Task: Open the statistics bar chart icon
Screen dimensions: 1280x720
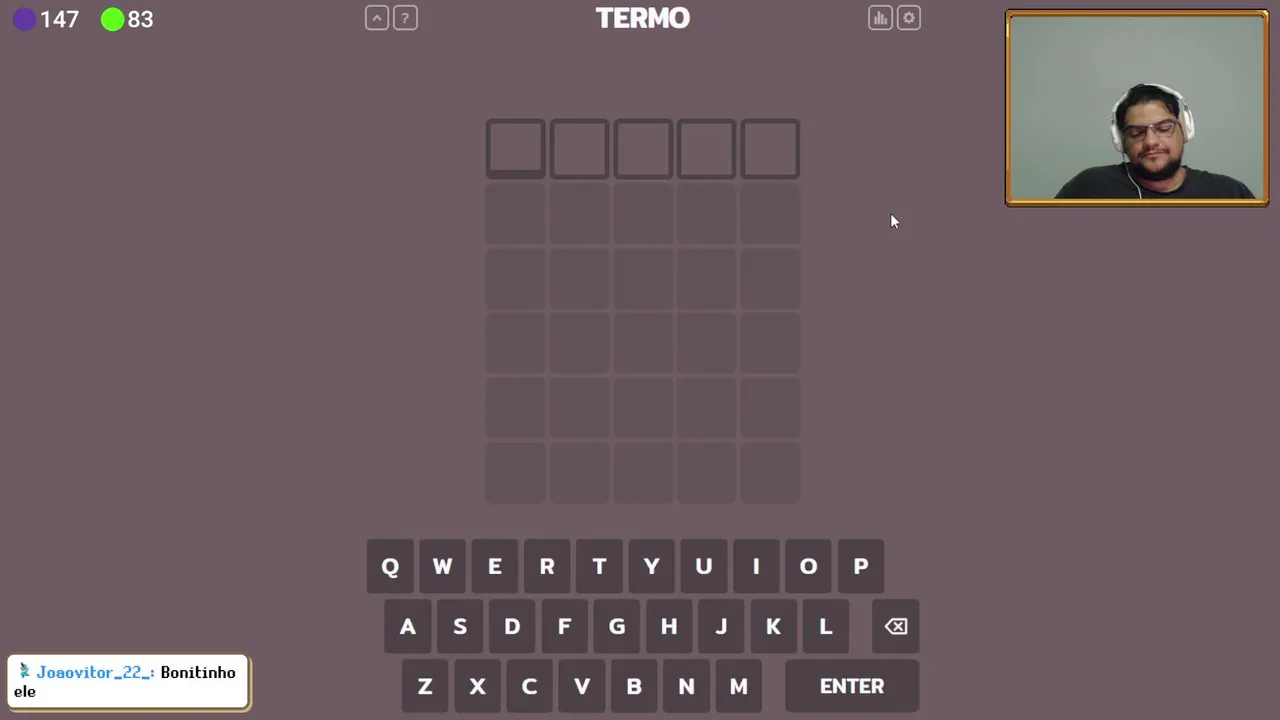Action: (x=880, y=18)
